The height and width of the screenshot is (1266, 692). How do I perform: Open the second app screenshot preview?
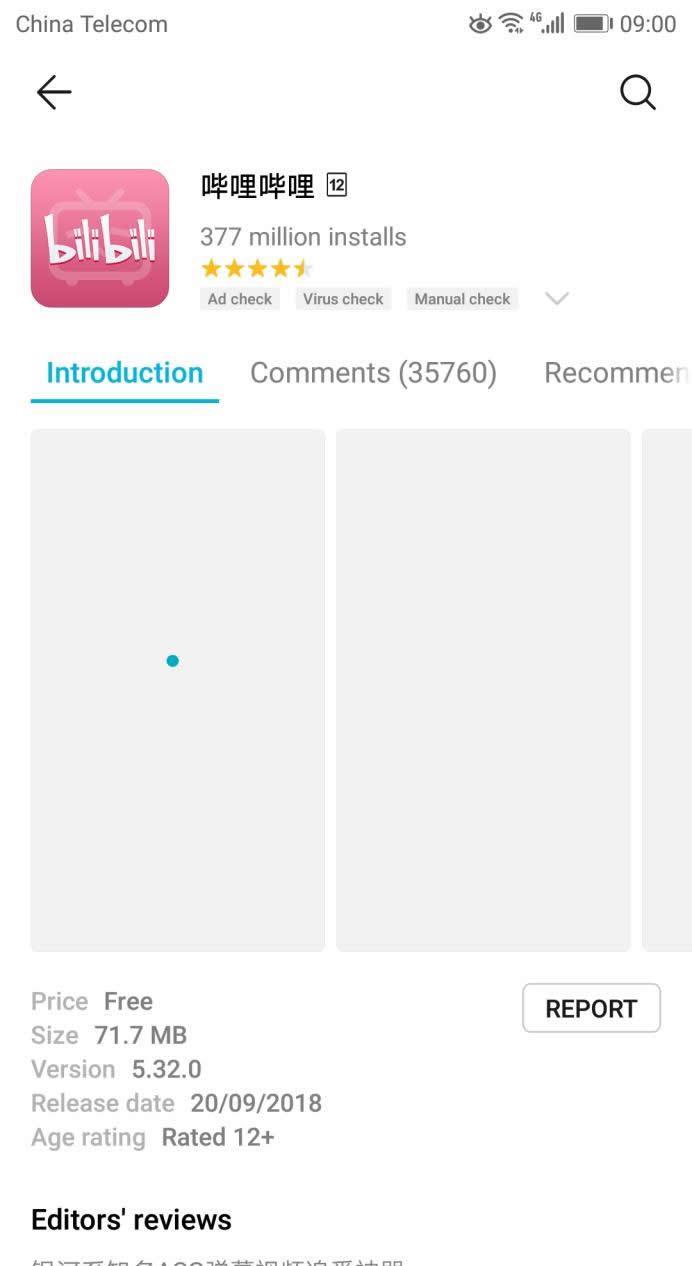click(x=483, y=690)
